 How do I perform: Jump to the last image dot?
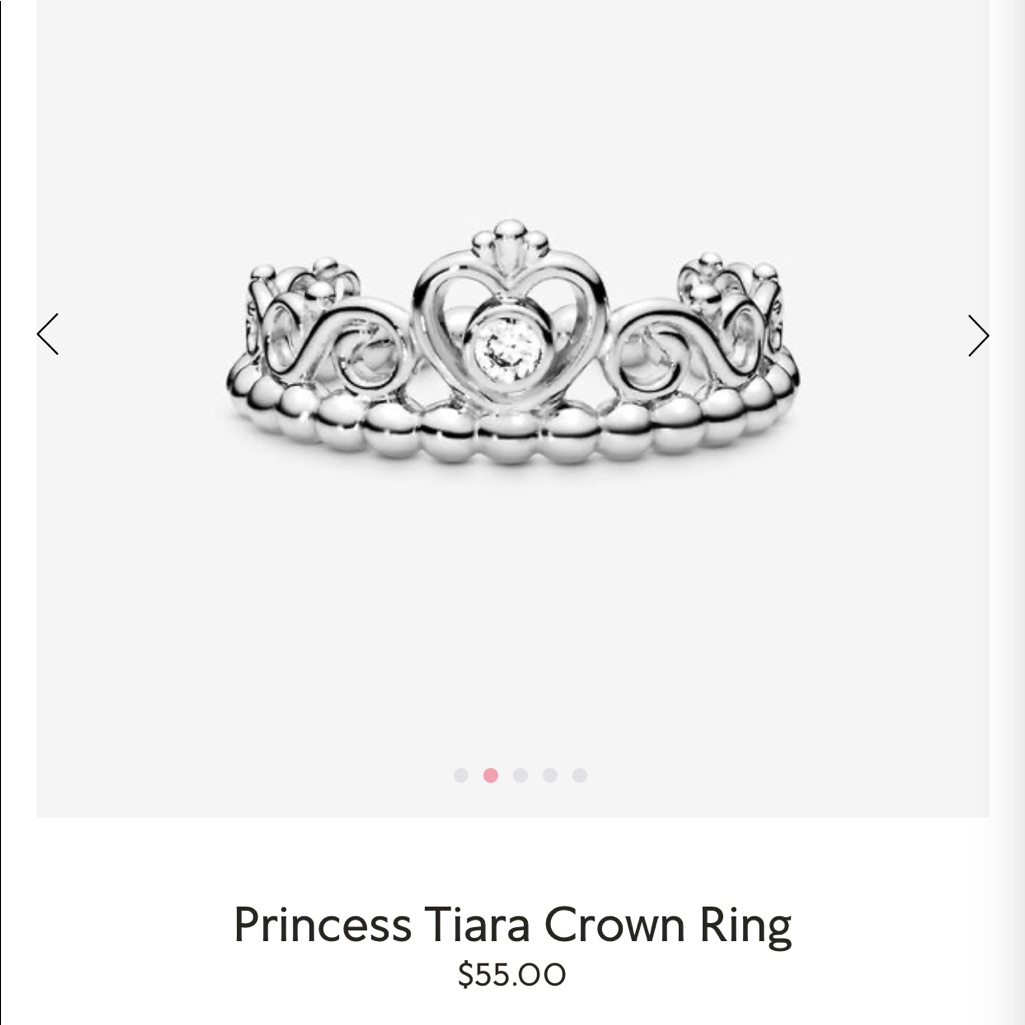(580, 775)
